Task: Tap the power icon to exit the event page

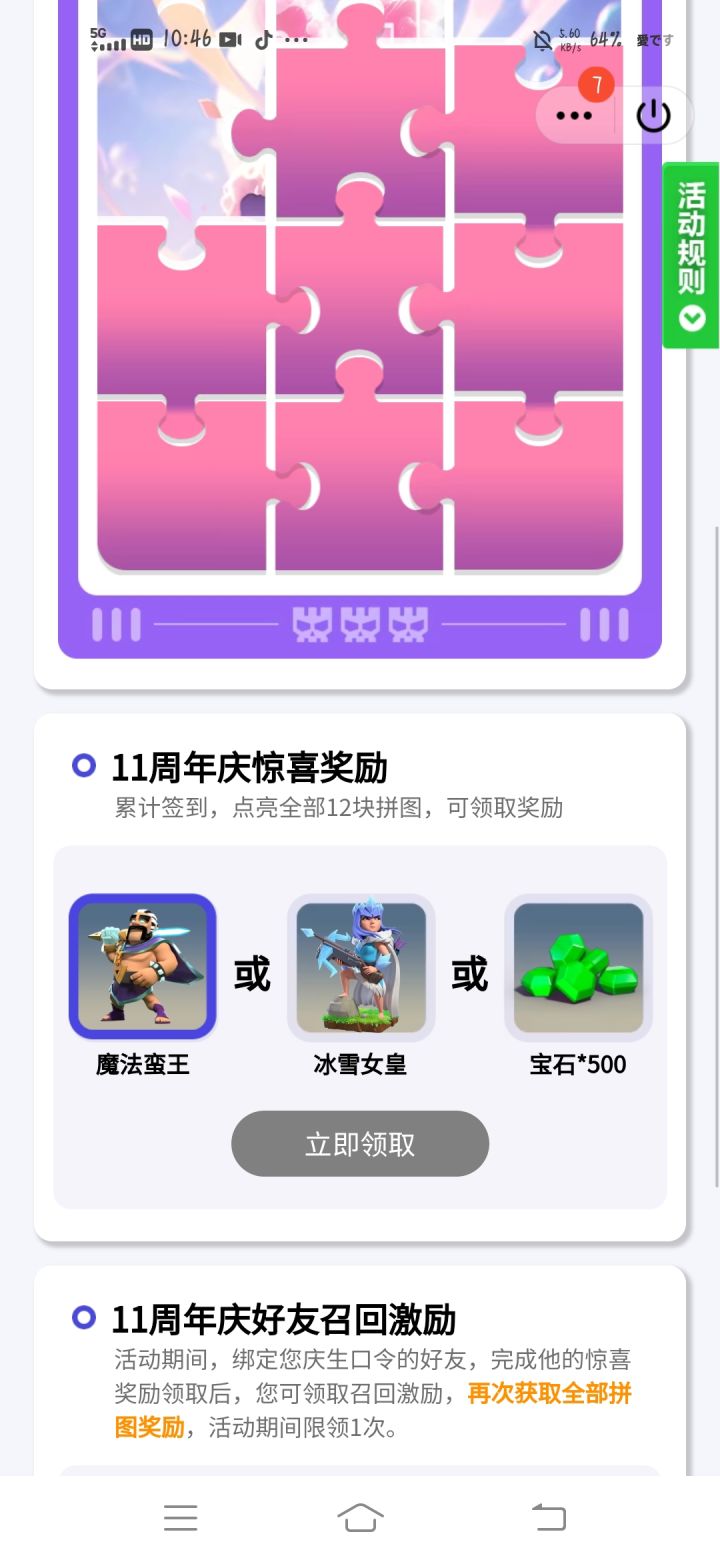Action: point(651,115)
